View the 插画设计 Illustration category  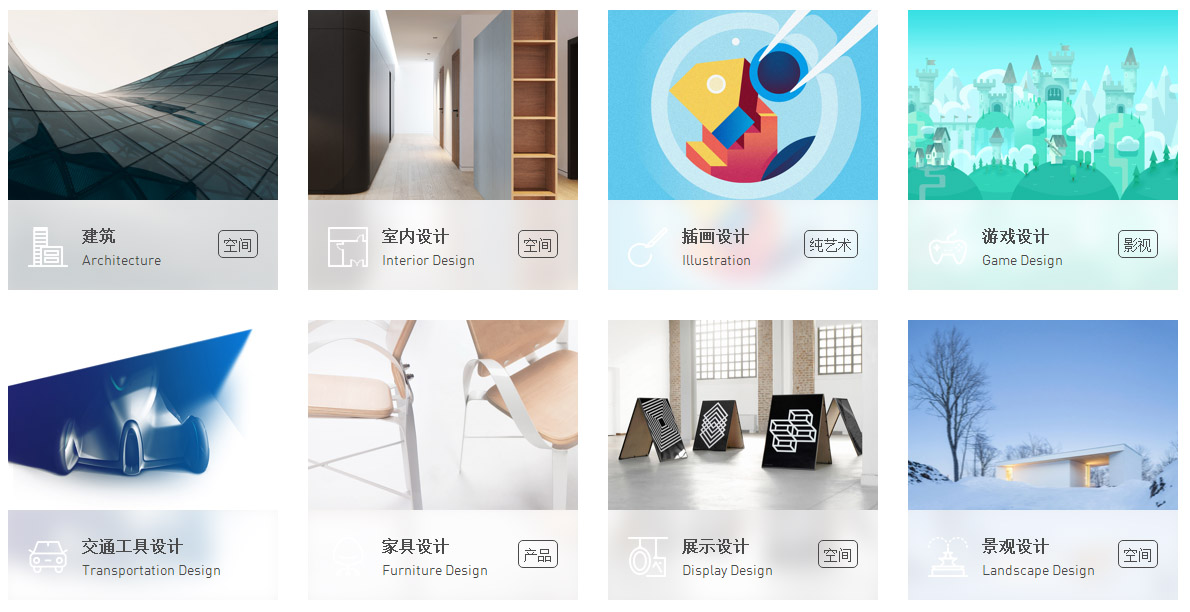point(743,150)
